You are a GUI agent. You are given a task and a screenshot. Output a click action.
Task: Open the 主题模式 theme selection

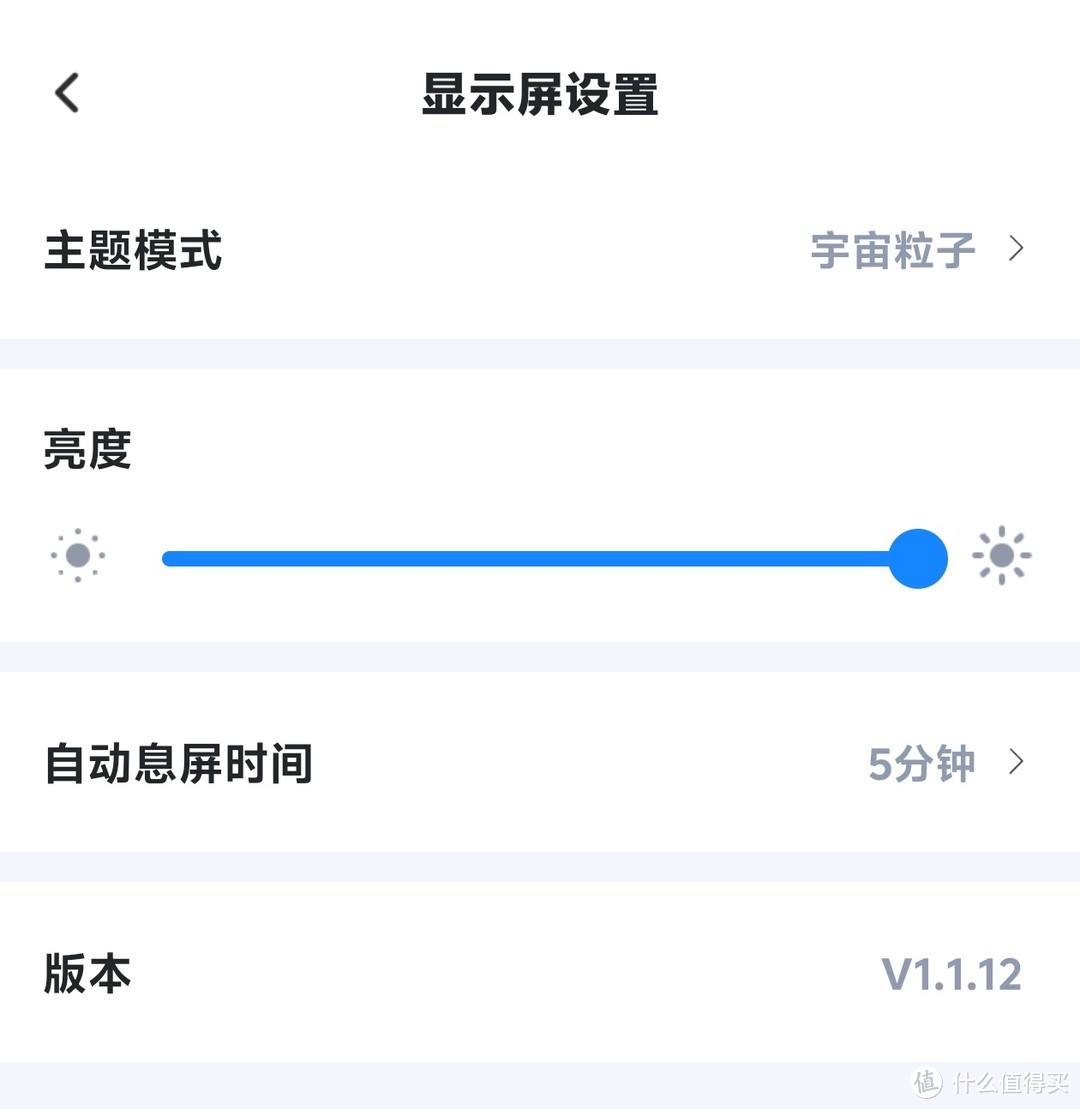tap(540, 251)
